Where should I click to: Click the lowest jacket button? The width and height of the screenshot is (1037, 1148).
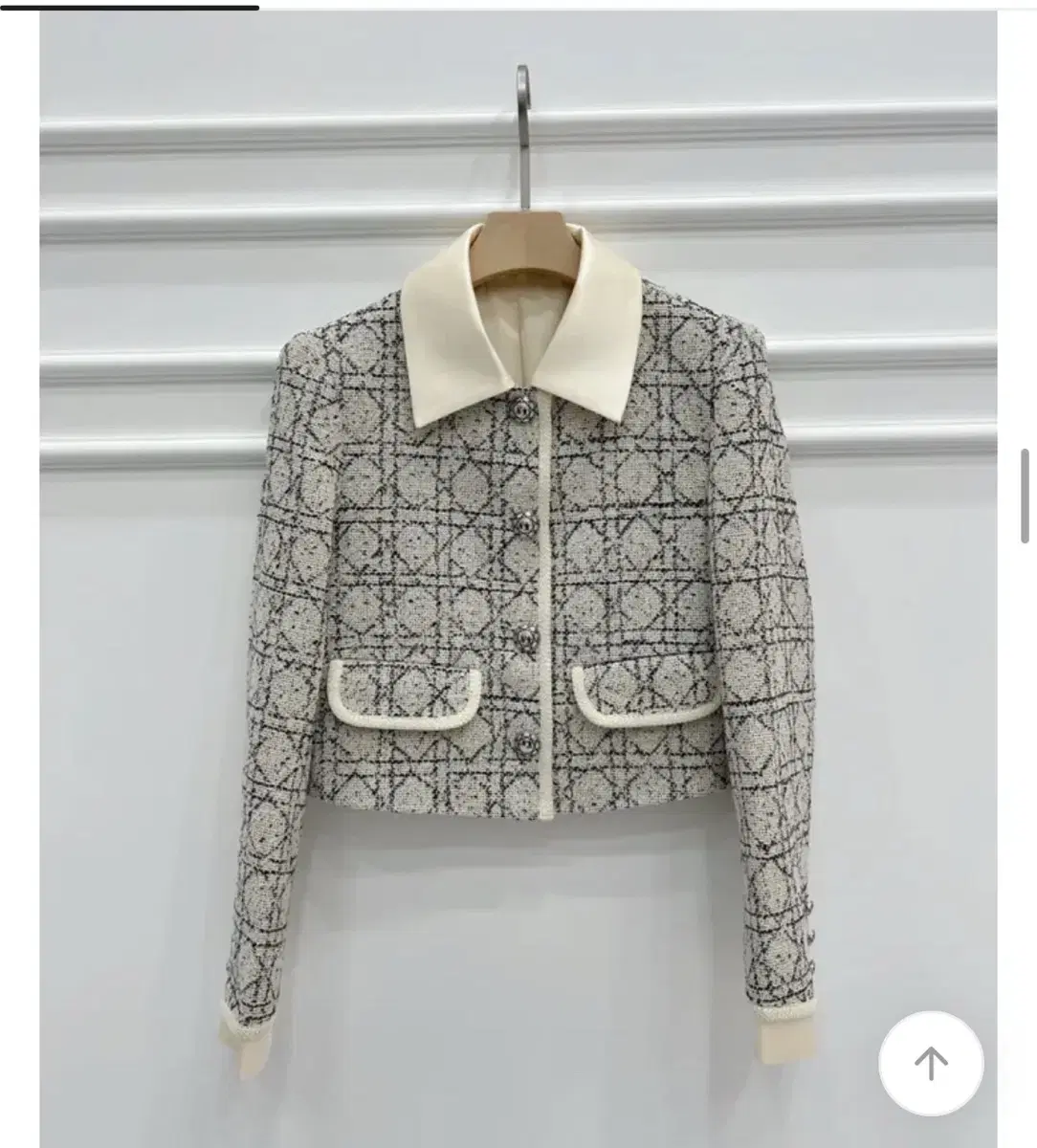coord(525,741)
